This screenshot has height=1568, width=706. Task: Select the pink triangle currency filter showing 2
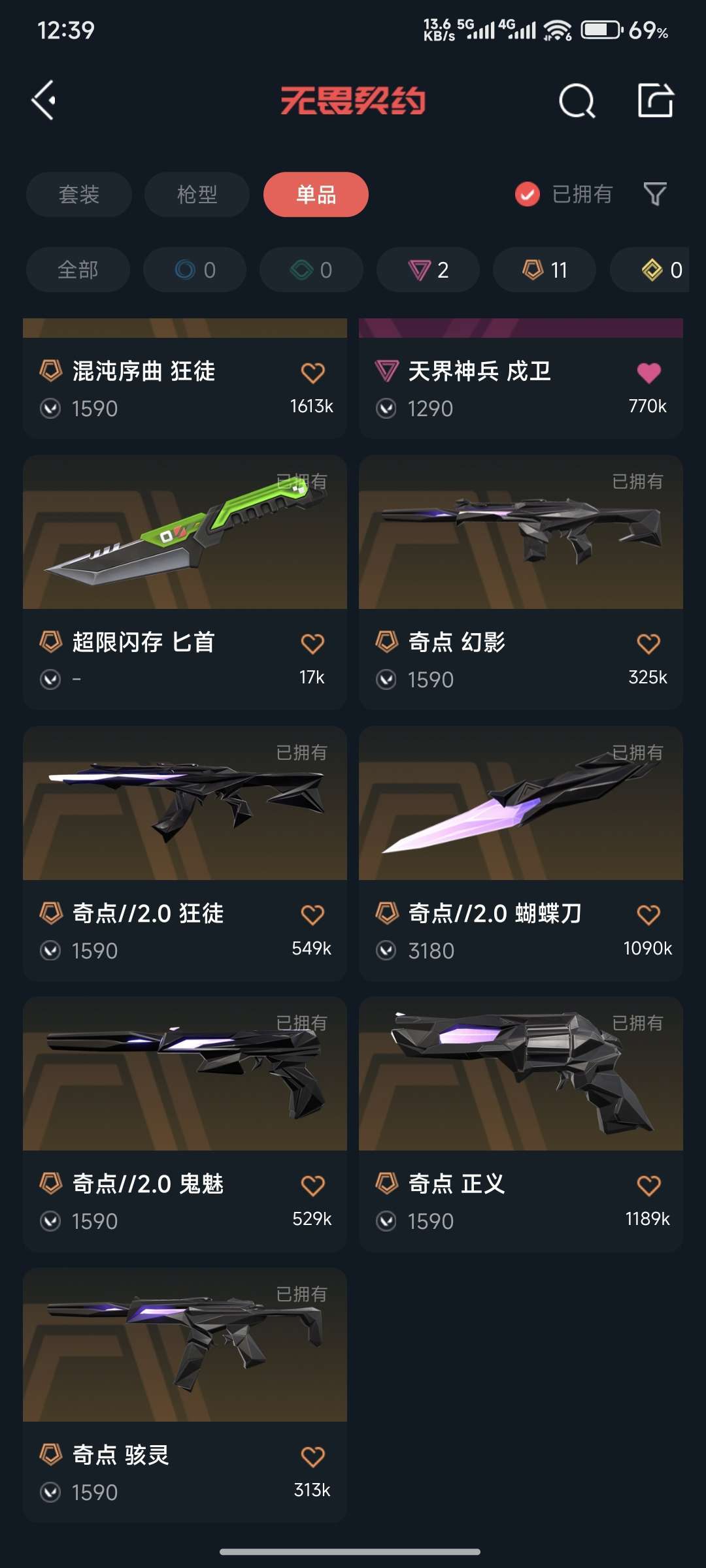[428, 269]
